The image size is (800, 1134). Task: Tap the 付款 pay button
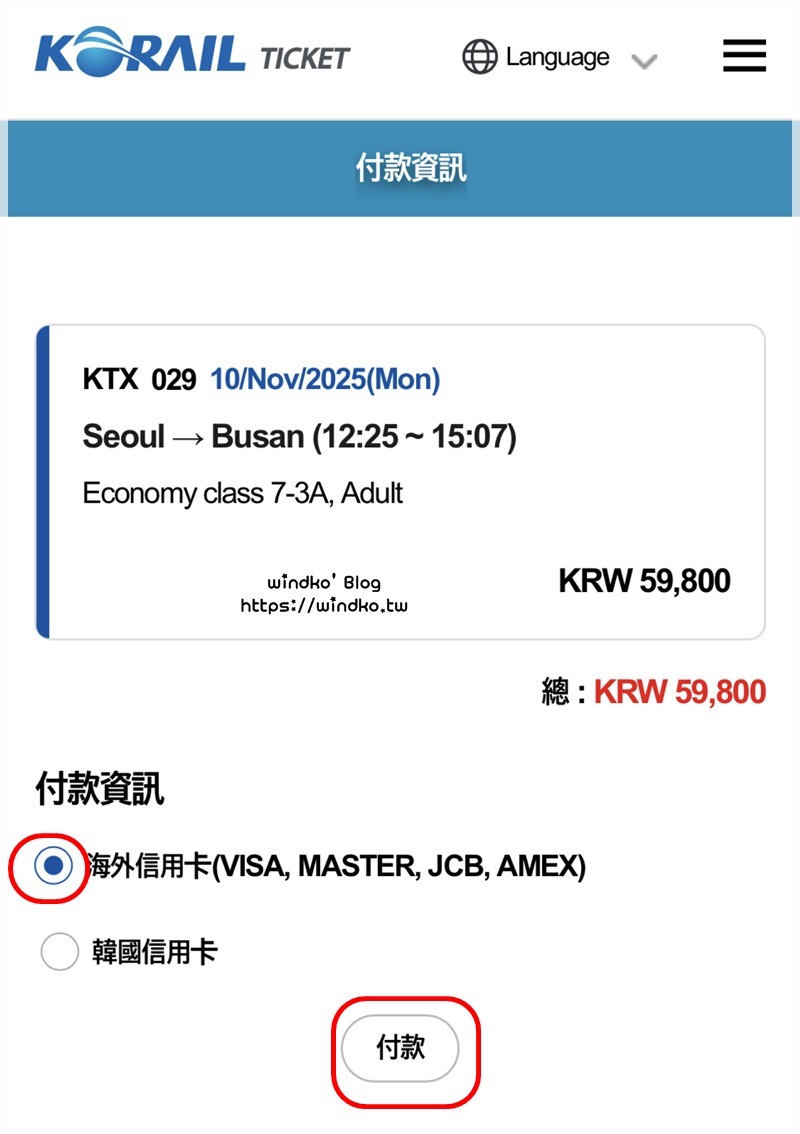coord(400,1049)
